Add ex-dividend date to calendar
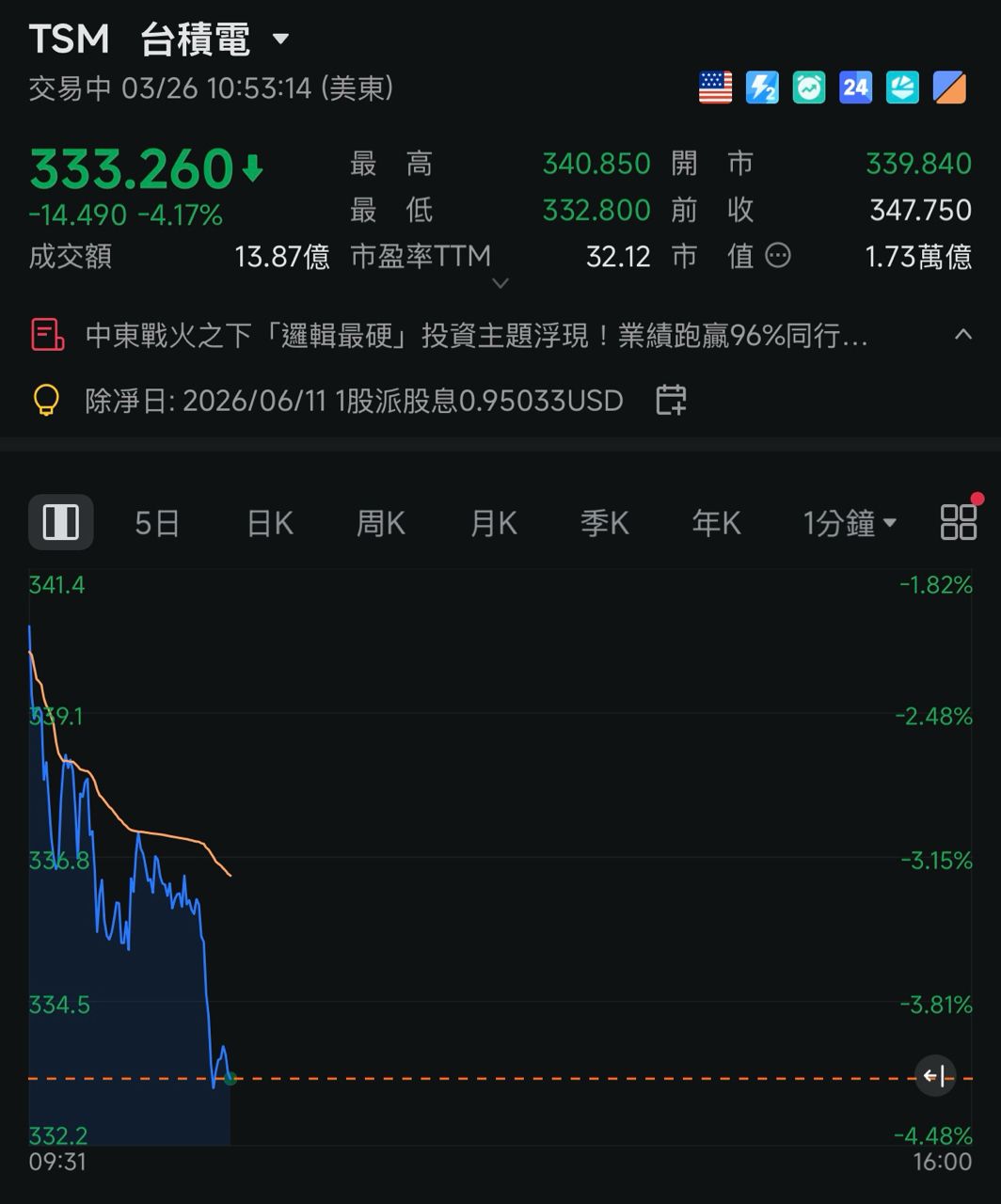This screenshot has width=1001, height=1204. point(671,400)
